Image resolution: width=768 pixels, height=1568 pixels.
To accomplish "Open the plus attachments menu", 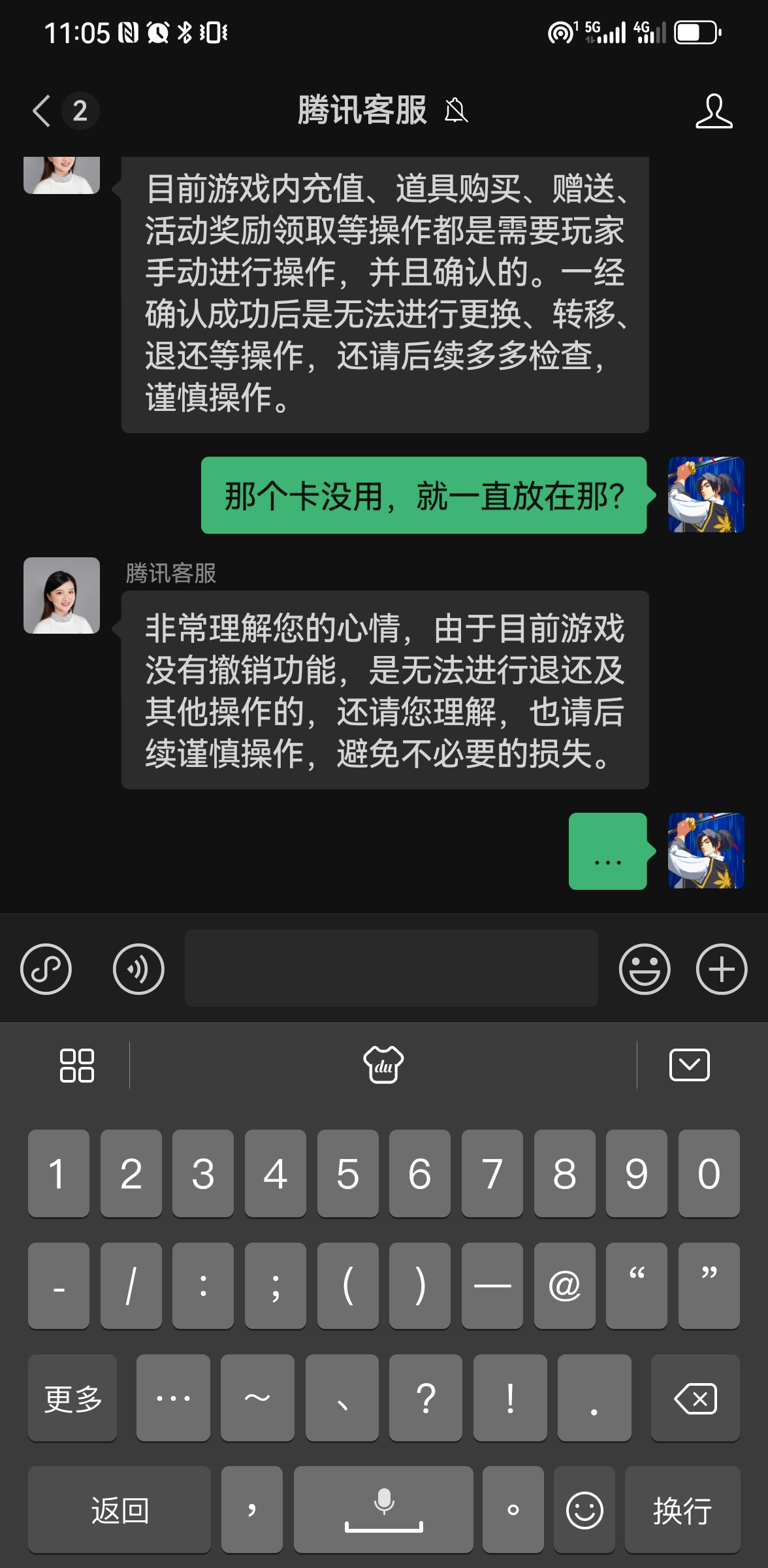I will [x=721, y=969].
